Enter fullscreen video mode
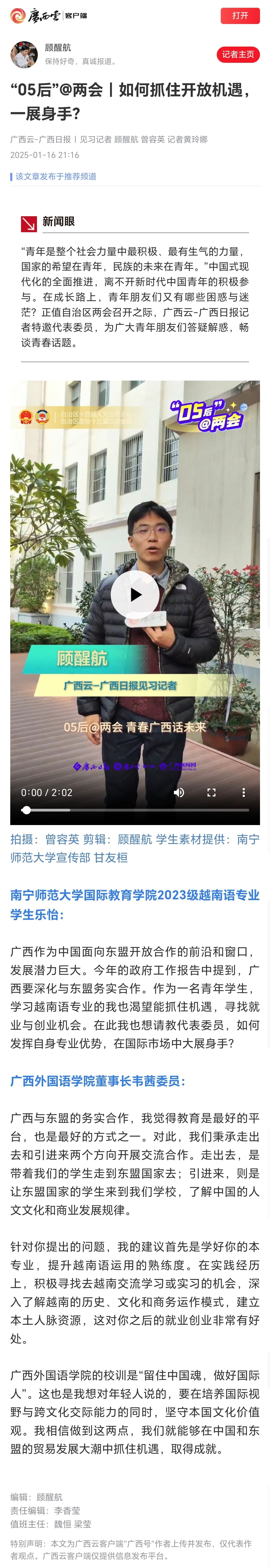 point(211,792)
